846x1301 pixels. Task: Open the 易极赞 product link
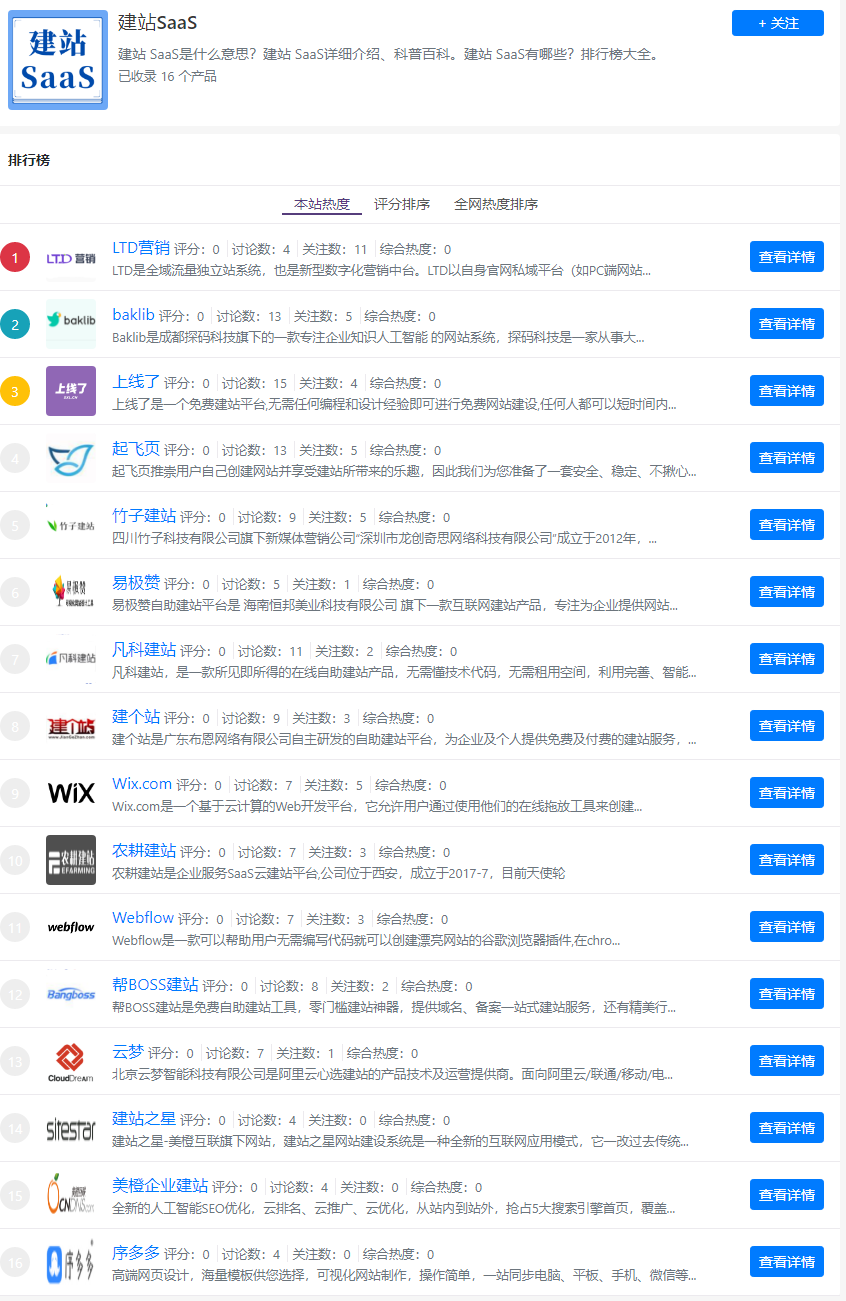pos(136,583)
